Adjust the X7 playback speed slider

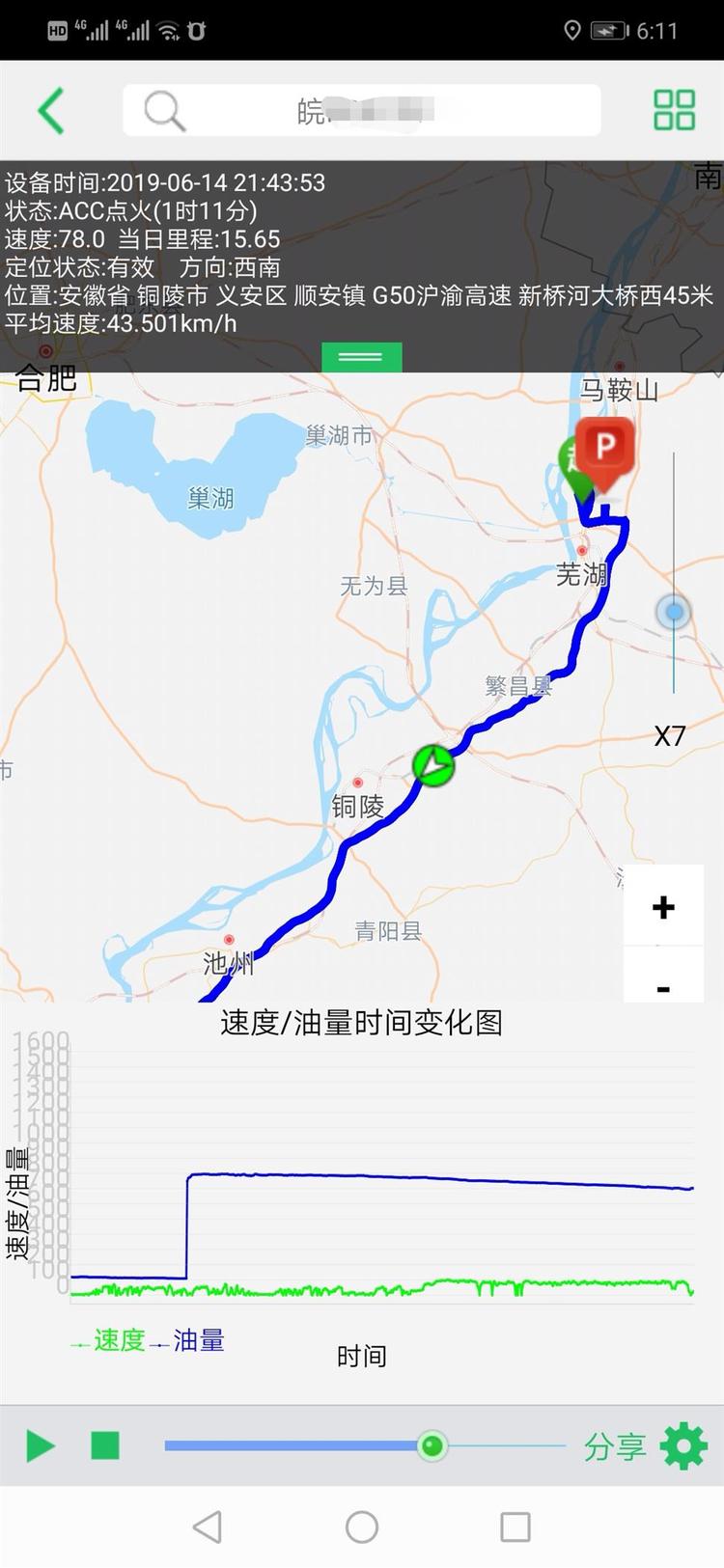click(x=674, y=612)
